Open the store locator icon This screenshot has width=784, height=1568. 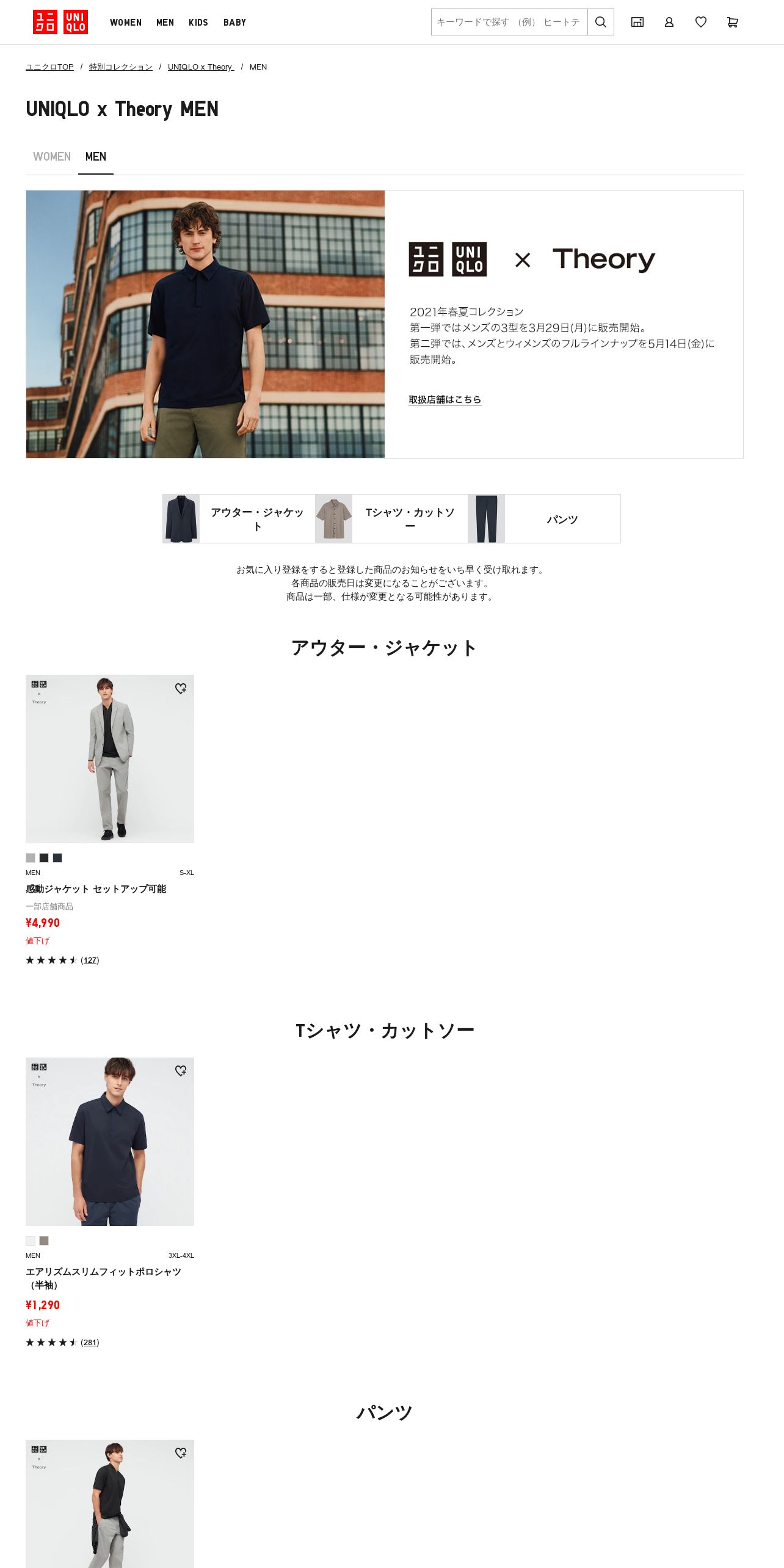pos(637,22)
